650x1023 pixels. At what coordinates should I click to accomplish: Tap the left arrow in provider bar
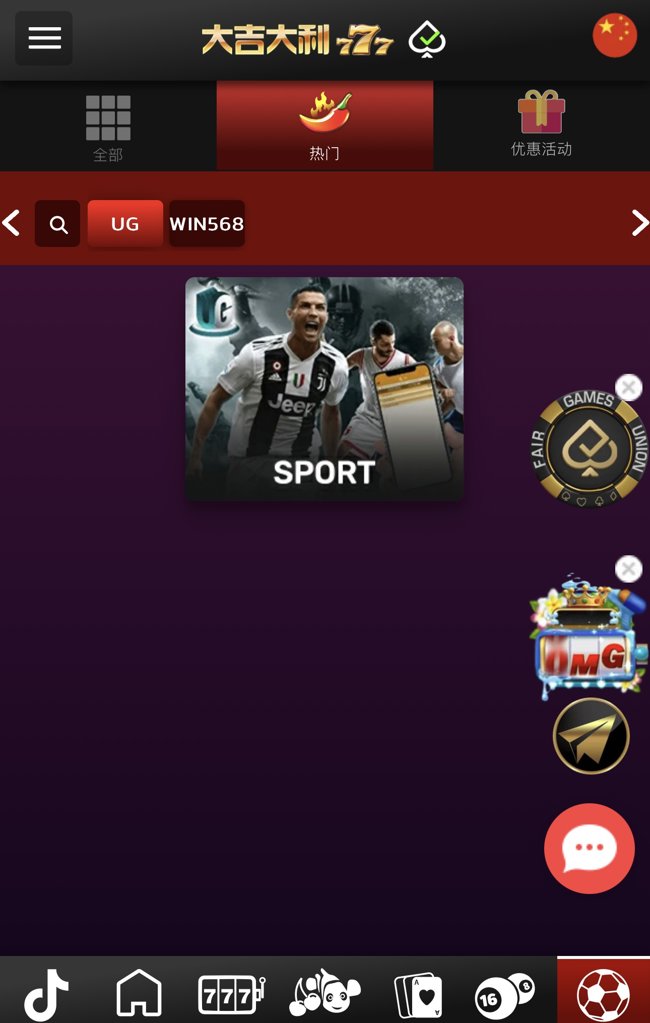(12, 223)
